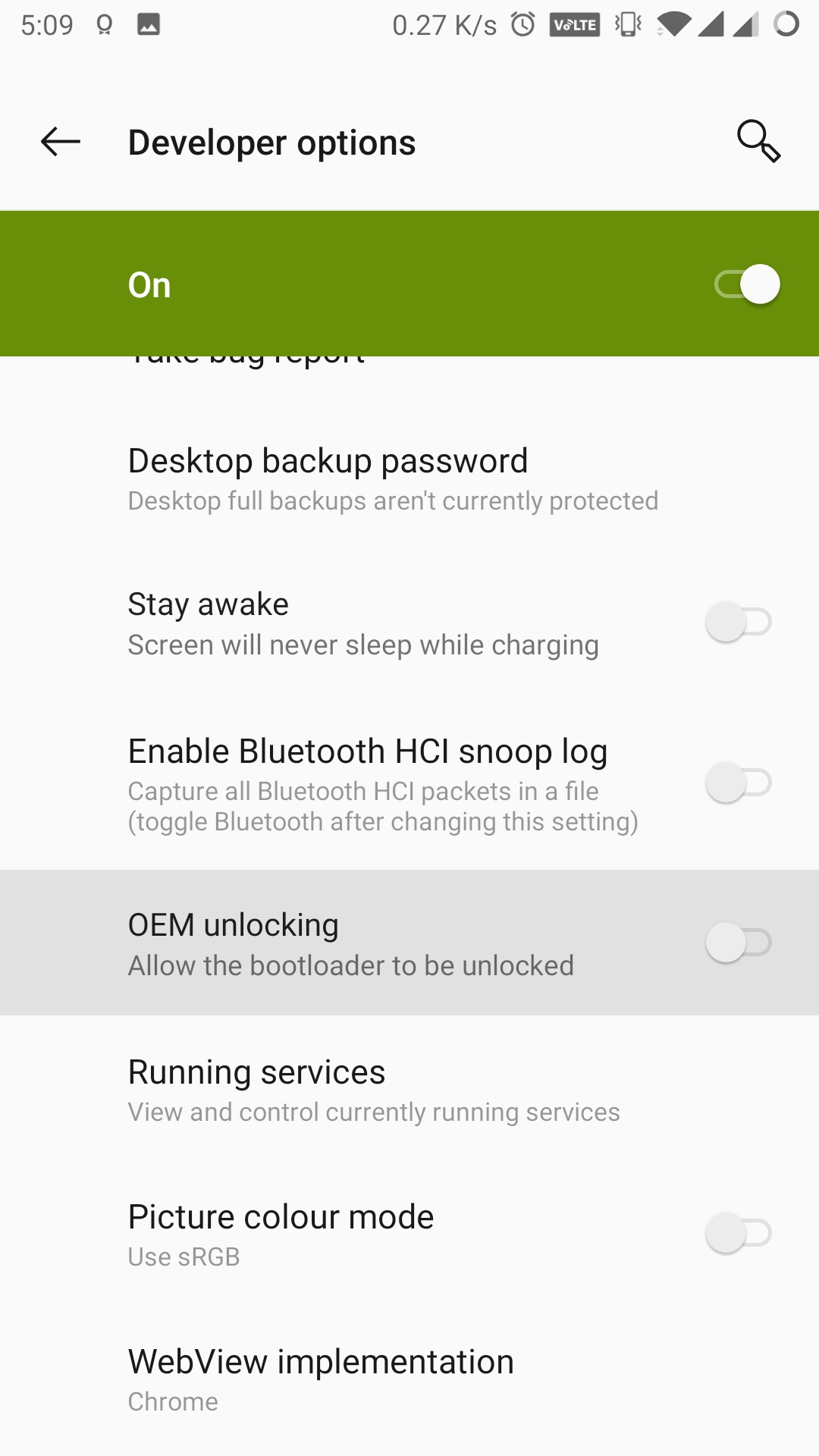The height and width of the screenshot is (1456, 819).
Task: Open the search icon in the app bar
Action: click(x=758, y=142)
